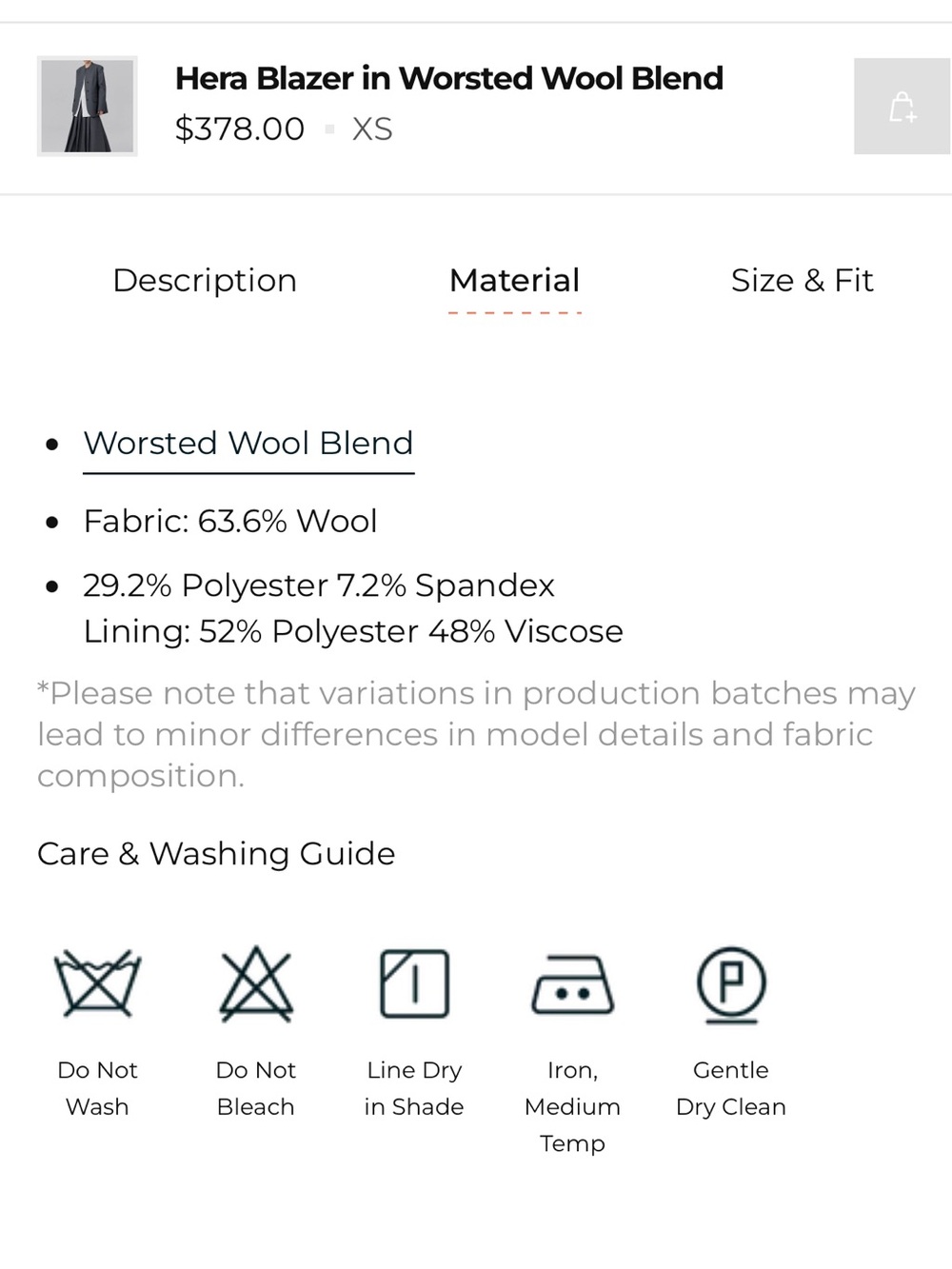Tap the Hera Blazer product thumbnail
This screenshot has height=1269, width=952.
88,107
